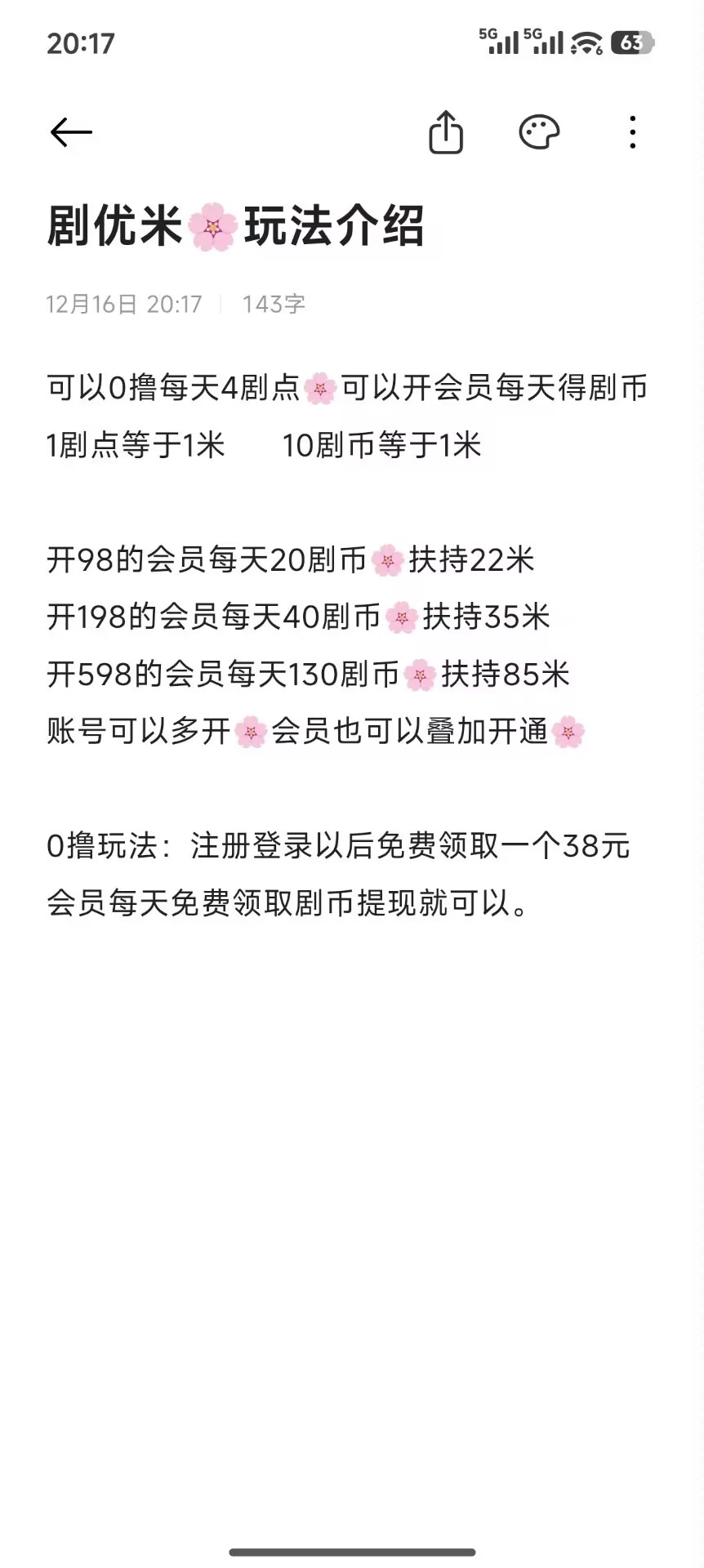
Task: Open the three-dot overflow menu
Action: (x=632, y=132)
